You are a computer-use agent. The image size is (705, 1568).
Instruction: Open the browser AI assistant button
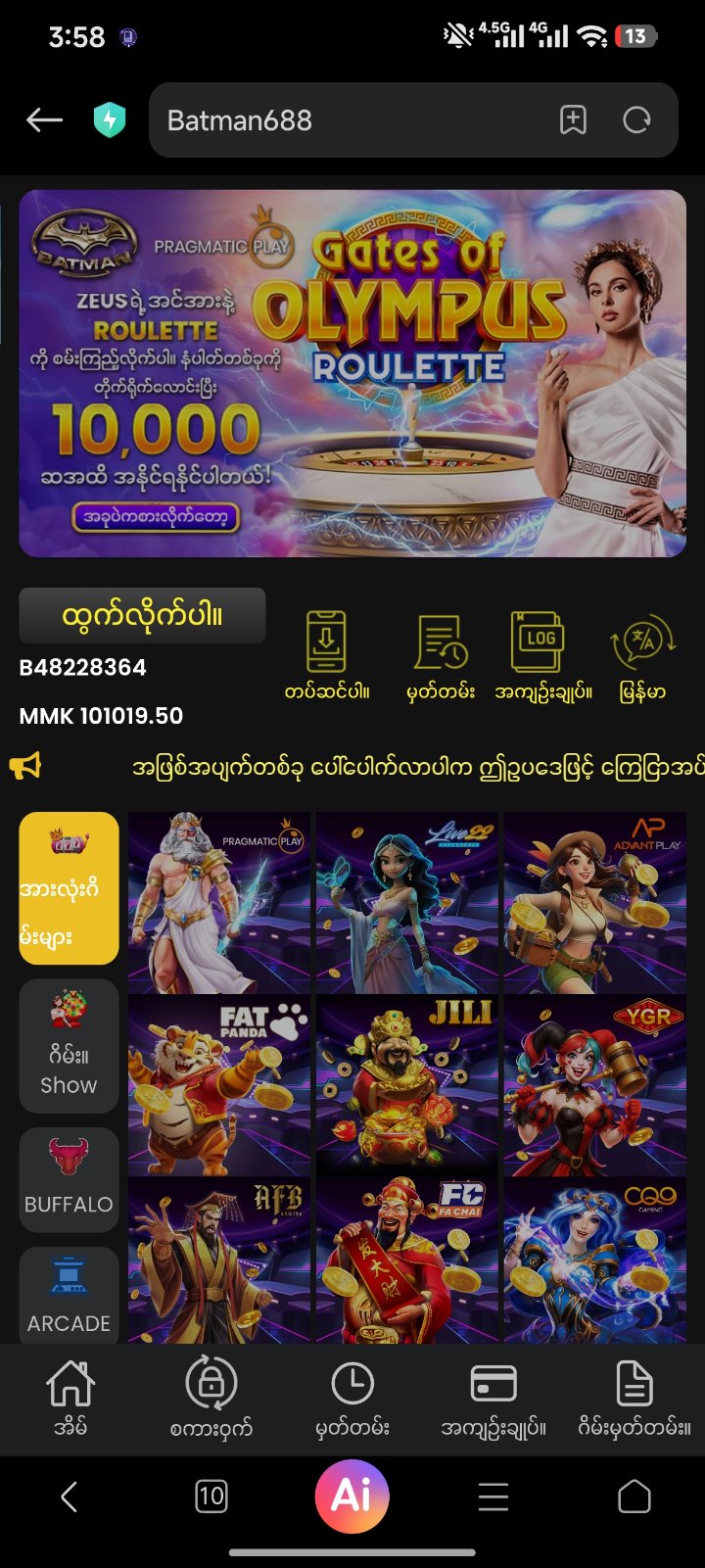coord(352,1496)
